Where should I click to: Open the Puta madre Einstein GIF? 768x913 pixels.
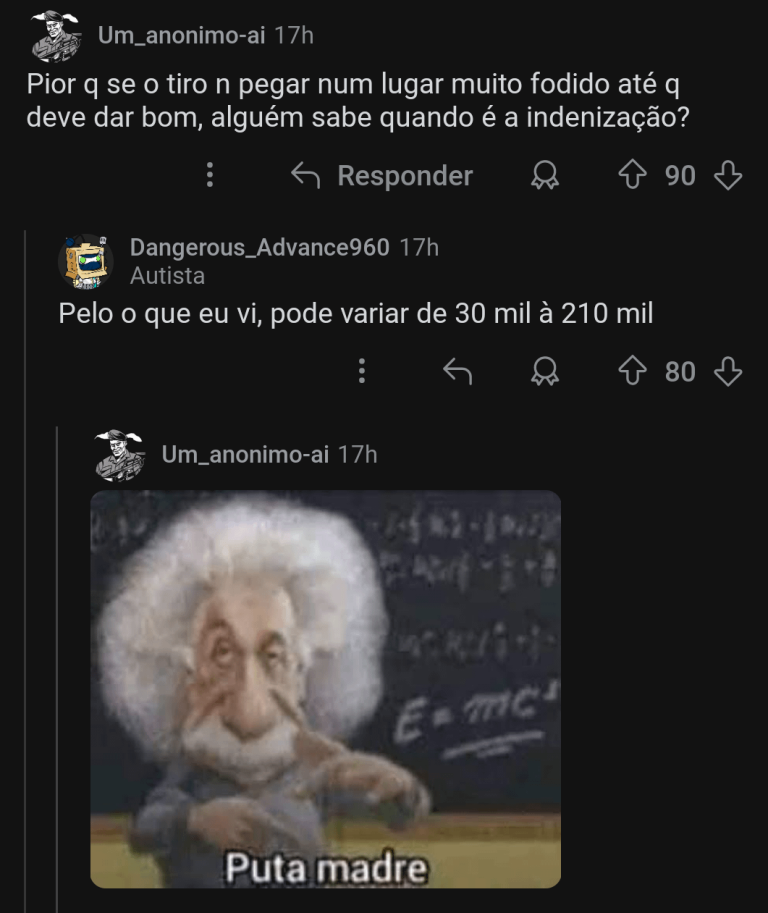[325, 688]
